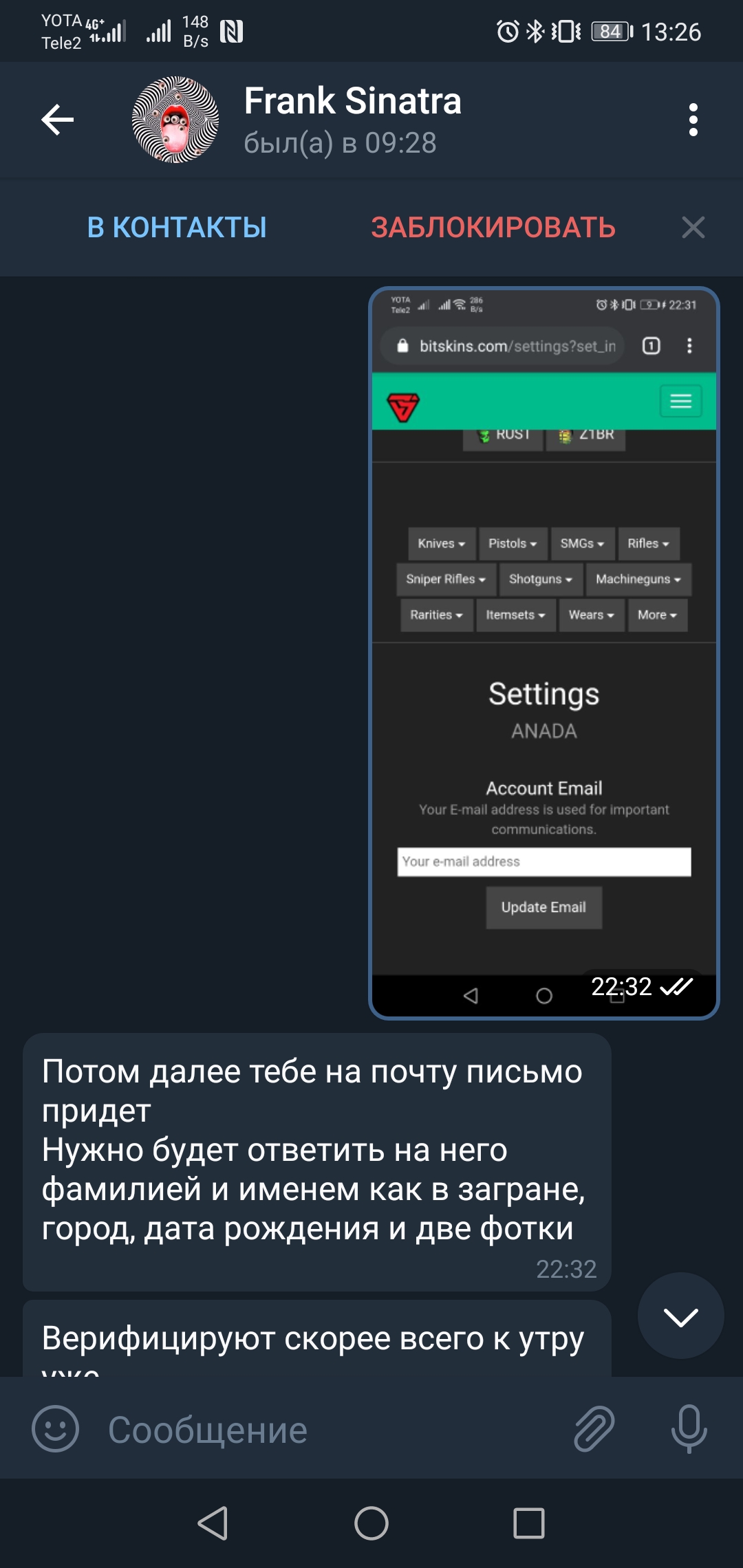Open the sent bitskins screenshot image
The image size is (743, 1568).
[x=543, y=653]
